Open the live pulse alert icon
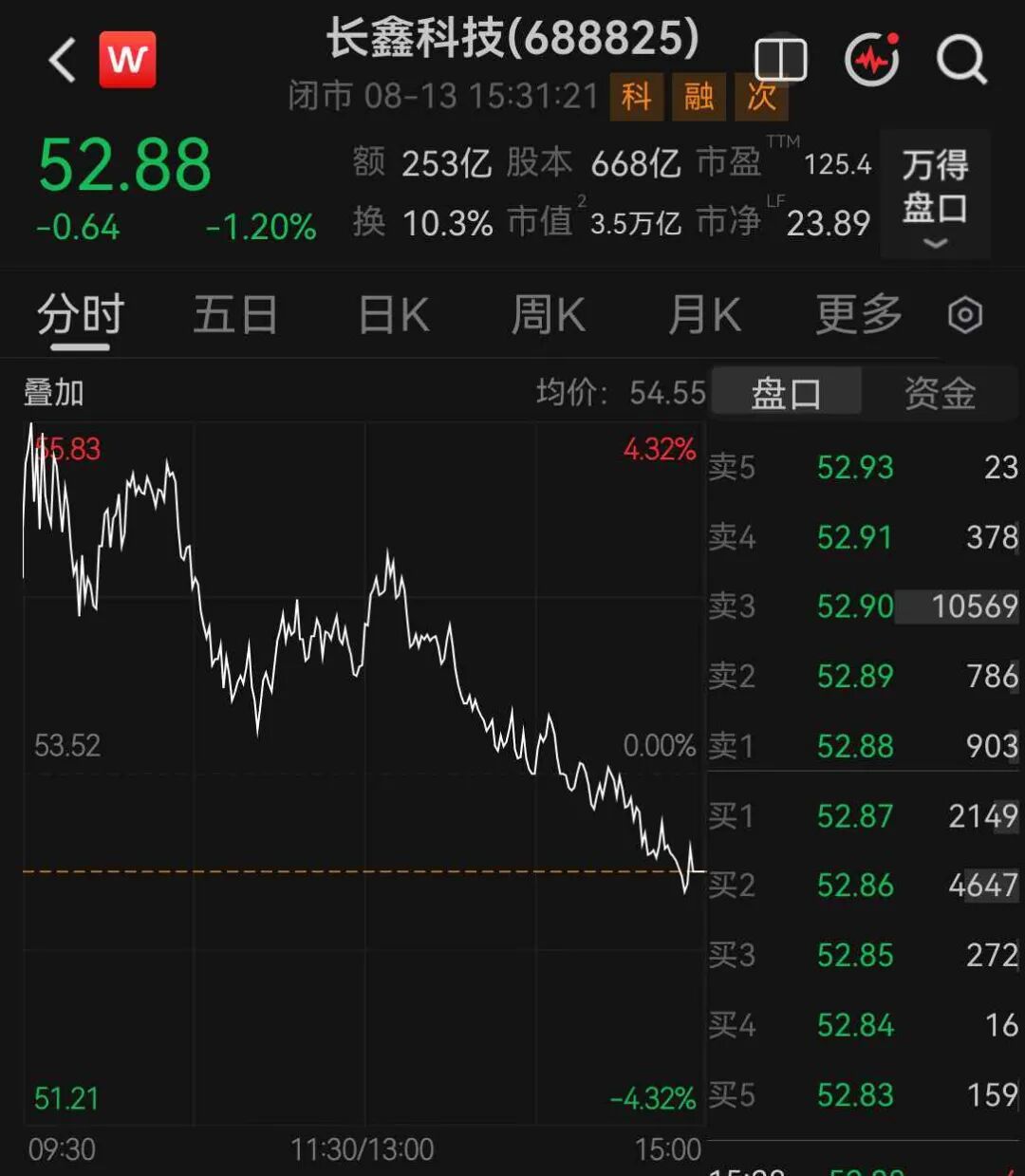 point(872,59)
